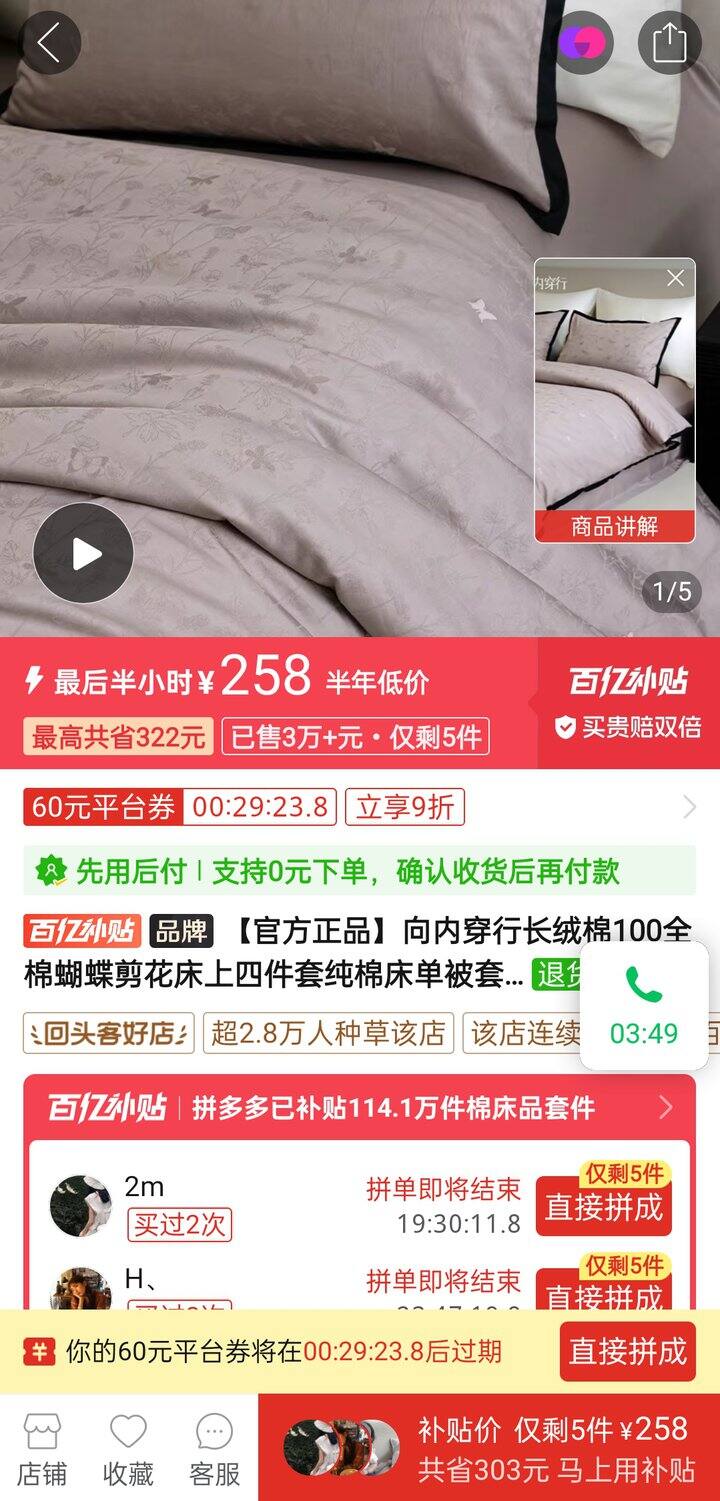Screen dimensions: 720x1501
Task: Tap the green phone call bubble
Action: click(x=644, y=1005)
